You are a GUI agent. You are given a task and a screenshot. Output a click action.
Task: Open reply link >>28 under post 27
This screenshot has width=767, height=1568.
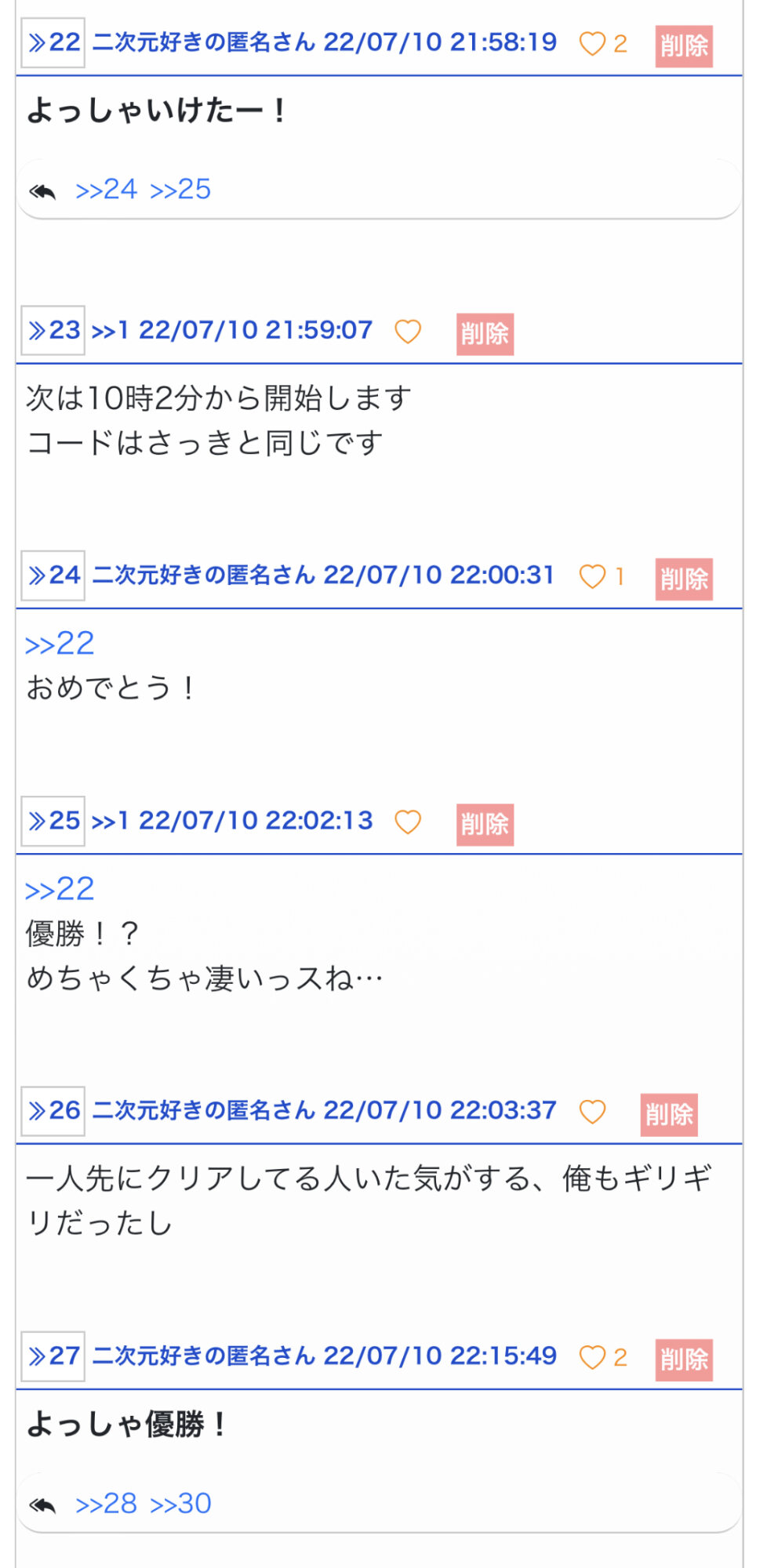tap(106, 1504)
